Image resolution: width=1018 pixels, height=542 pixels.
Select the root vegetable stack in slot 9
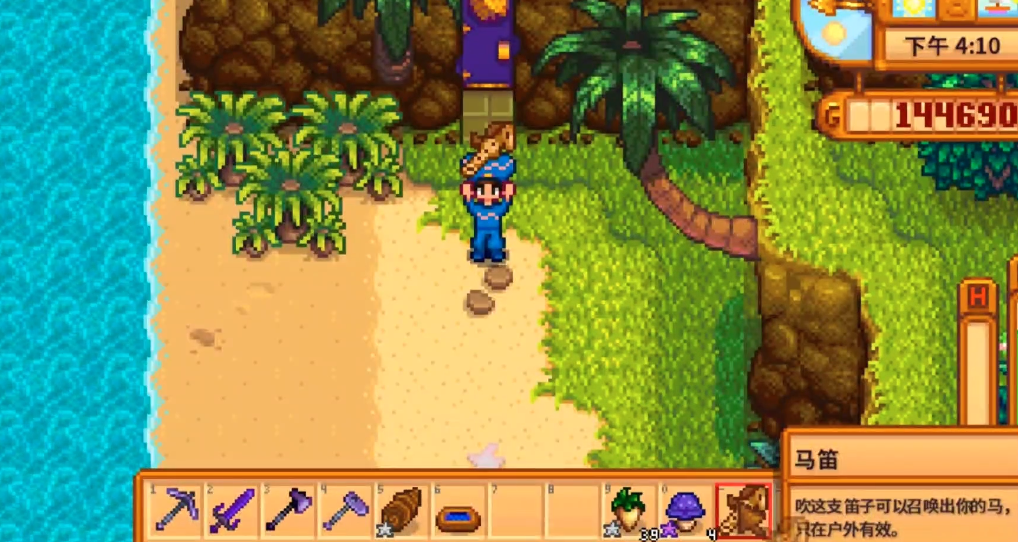coord(628,510)
